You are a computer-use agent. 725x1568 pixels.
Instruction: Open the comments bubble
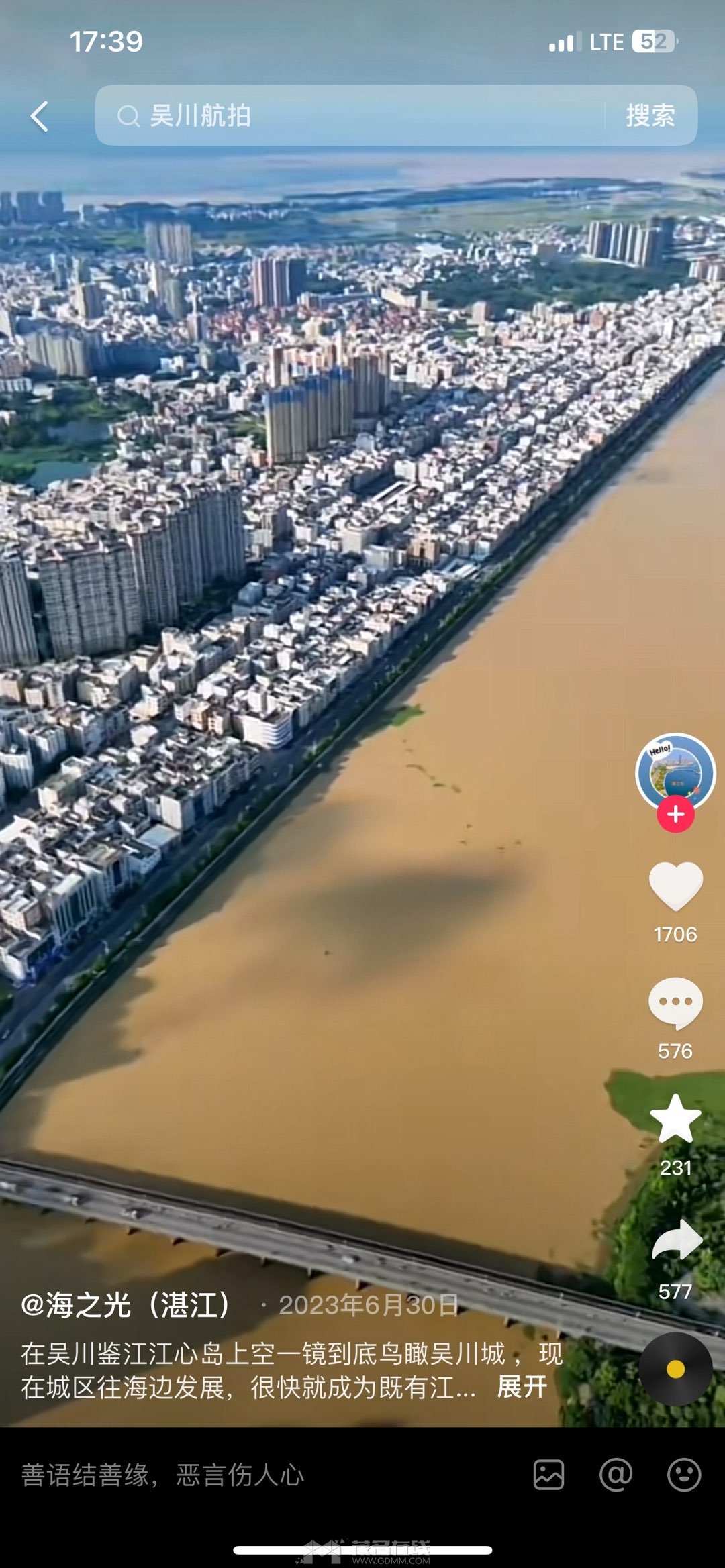pos(675,1003)
